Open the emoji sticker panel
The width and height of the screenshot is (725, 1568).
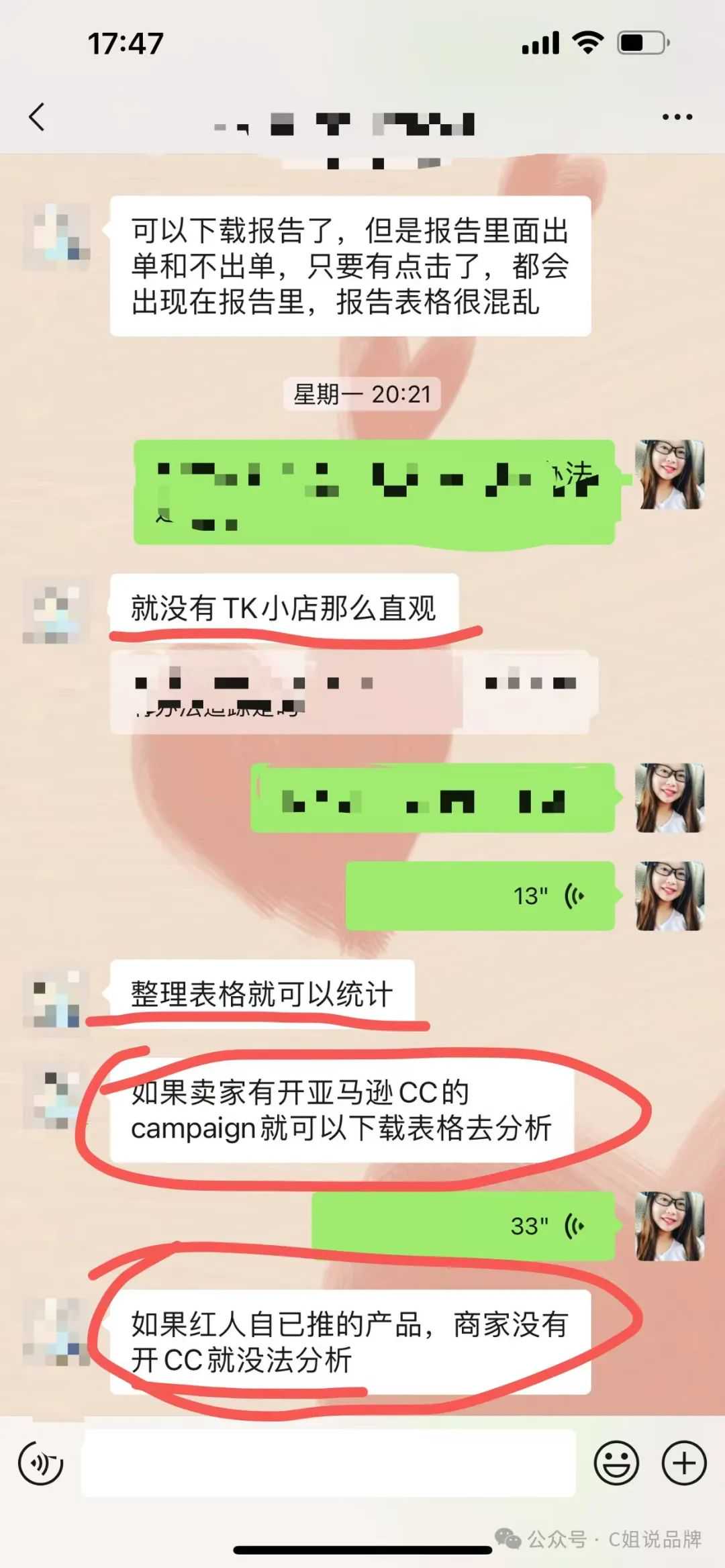pos(616,1463)
